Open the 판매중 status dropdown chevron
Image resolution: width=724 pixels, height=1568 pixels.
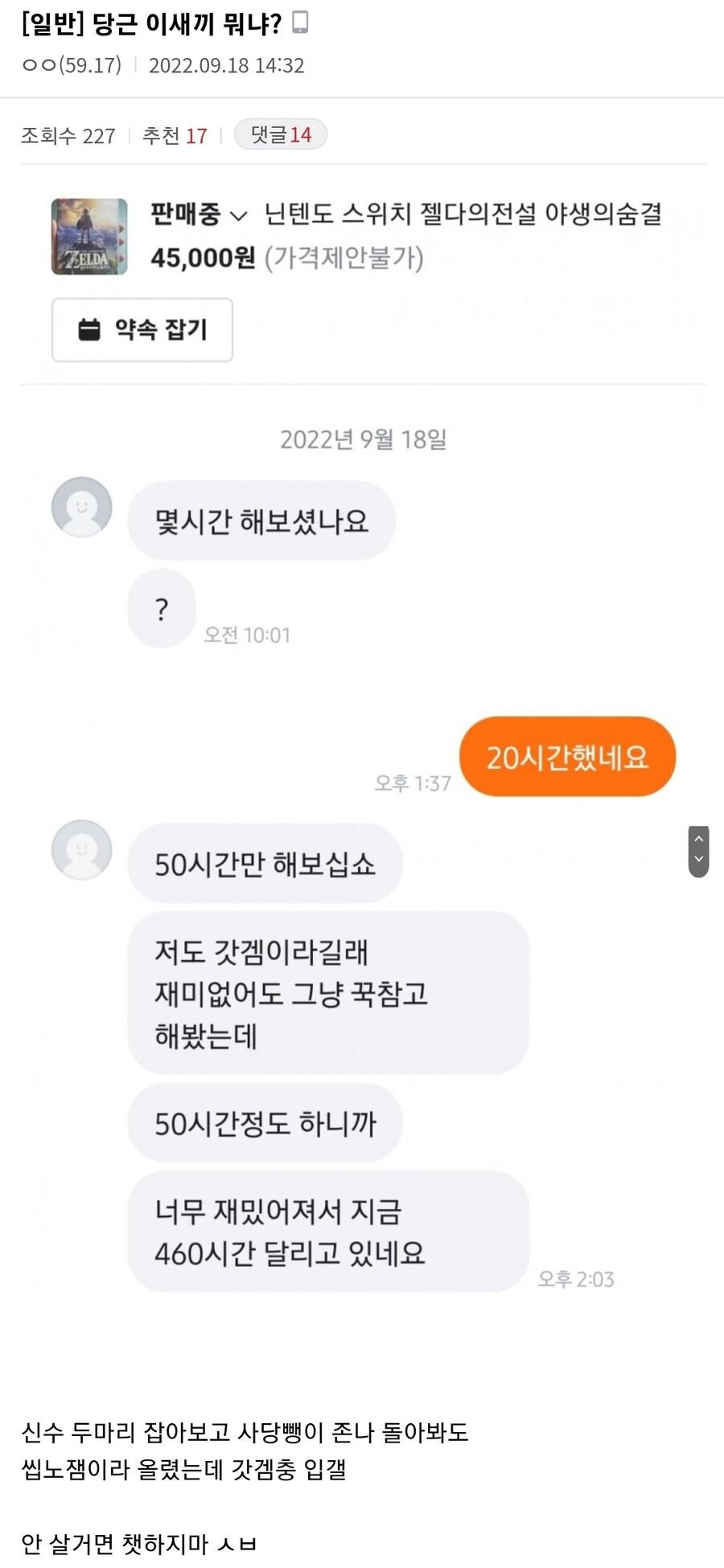click(x=237, y=216)
